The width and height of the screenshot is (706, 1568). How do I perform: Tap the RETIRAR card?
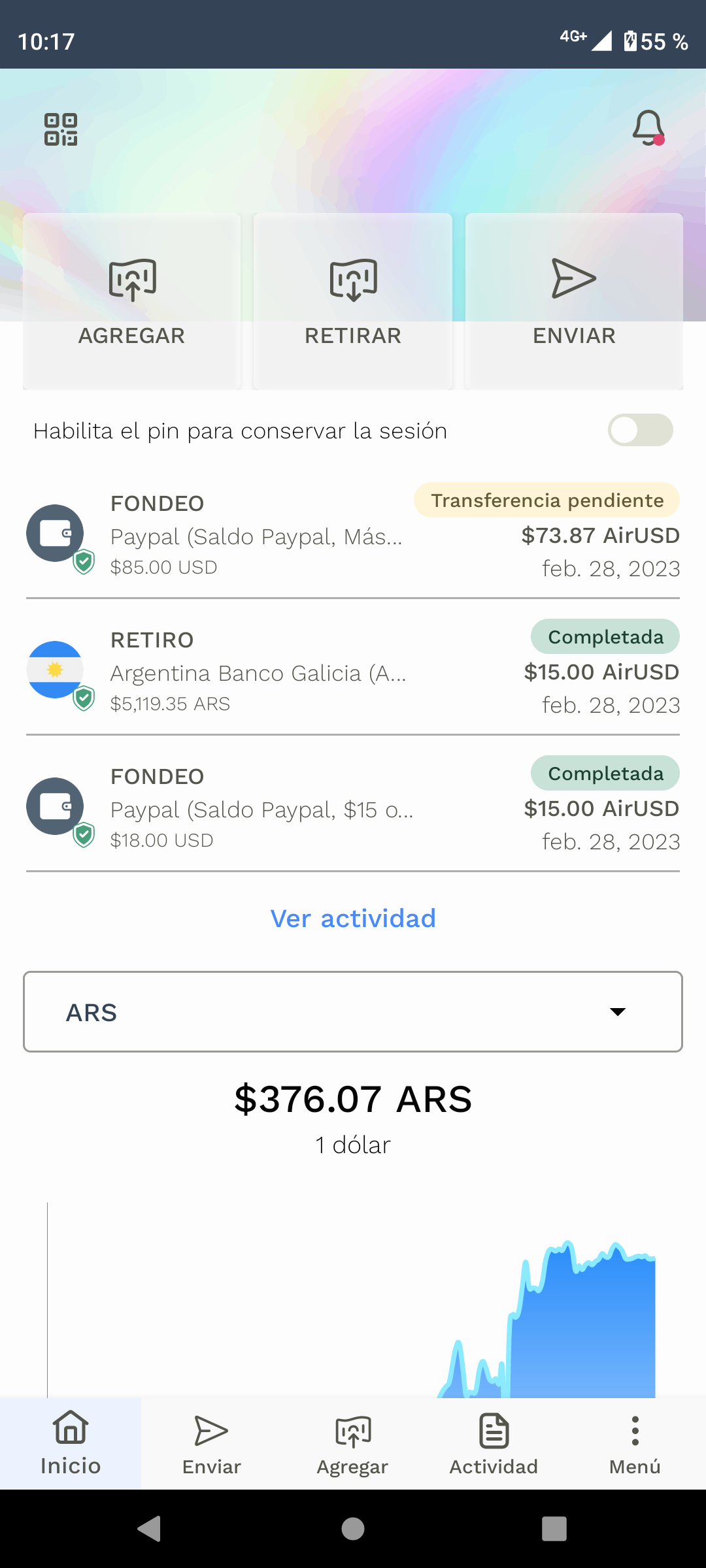353,301
